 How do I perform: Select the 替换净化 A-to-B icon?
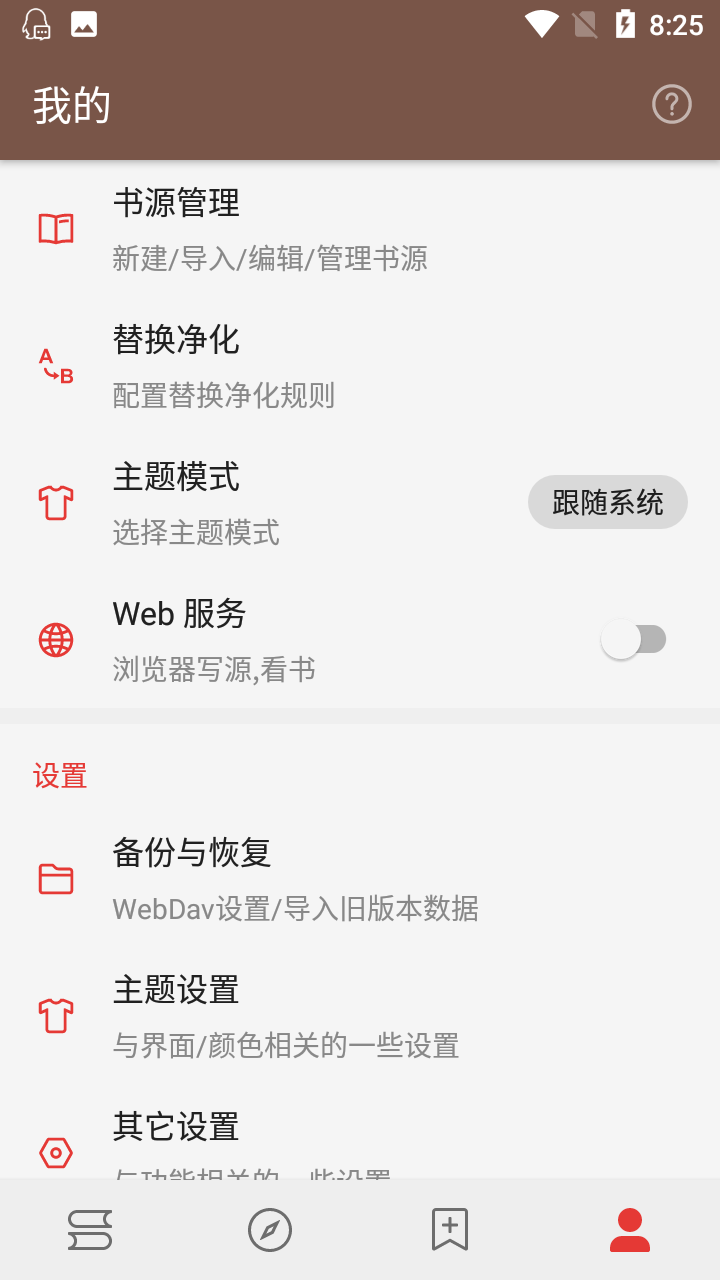click(x=56, y=365)
